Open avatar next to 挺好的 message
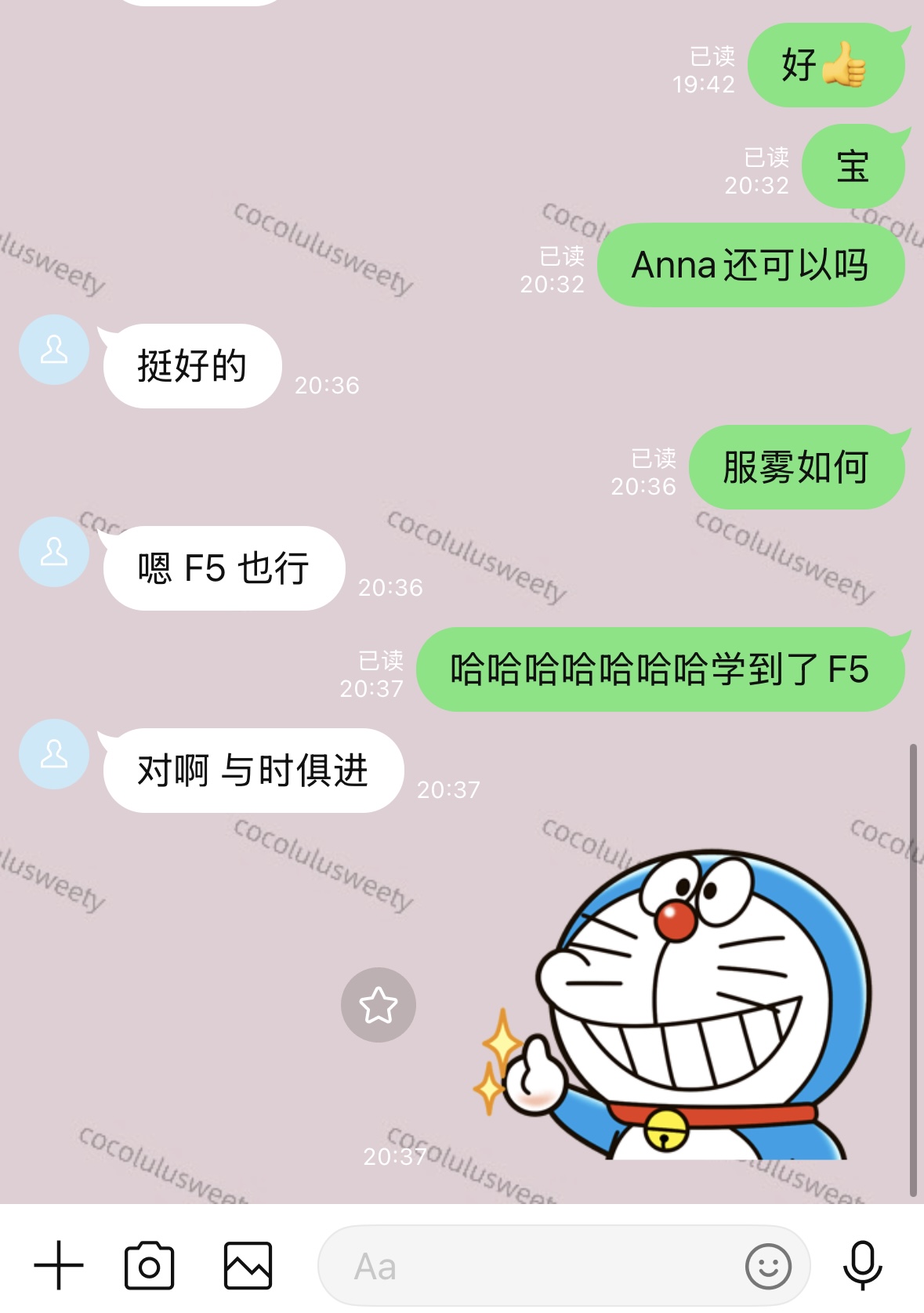This screenshot has width=924, height=1313. [53, 350]
